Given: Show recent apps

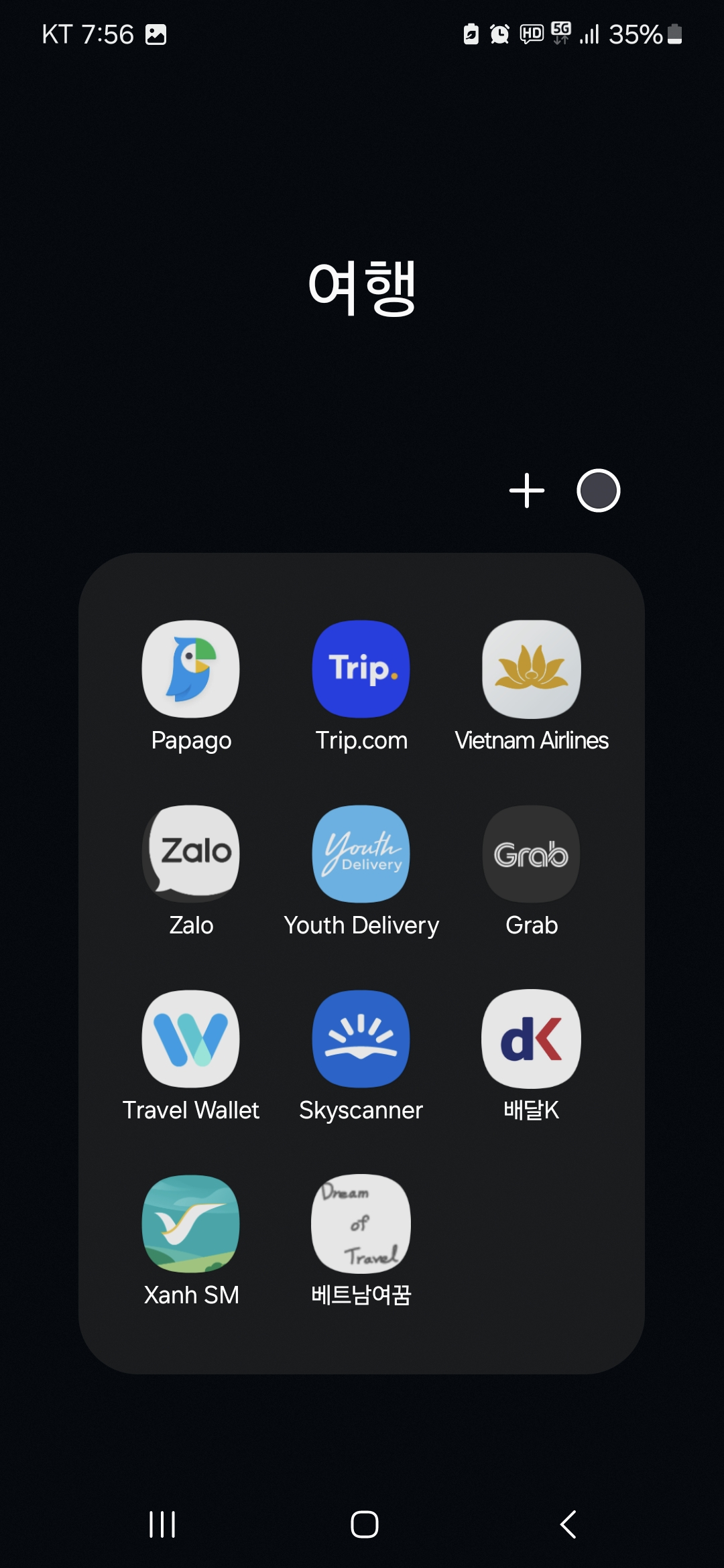Looking at the screenshot, I should point(162,1524).
